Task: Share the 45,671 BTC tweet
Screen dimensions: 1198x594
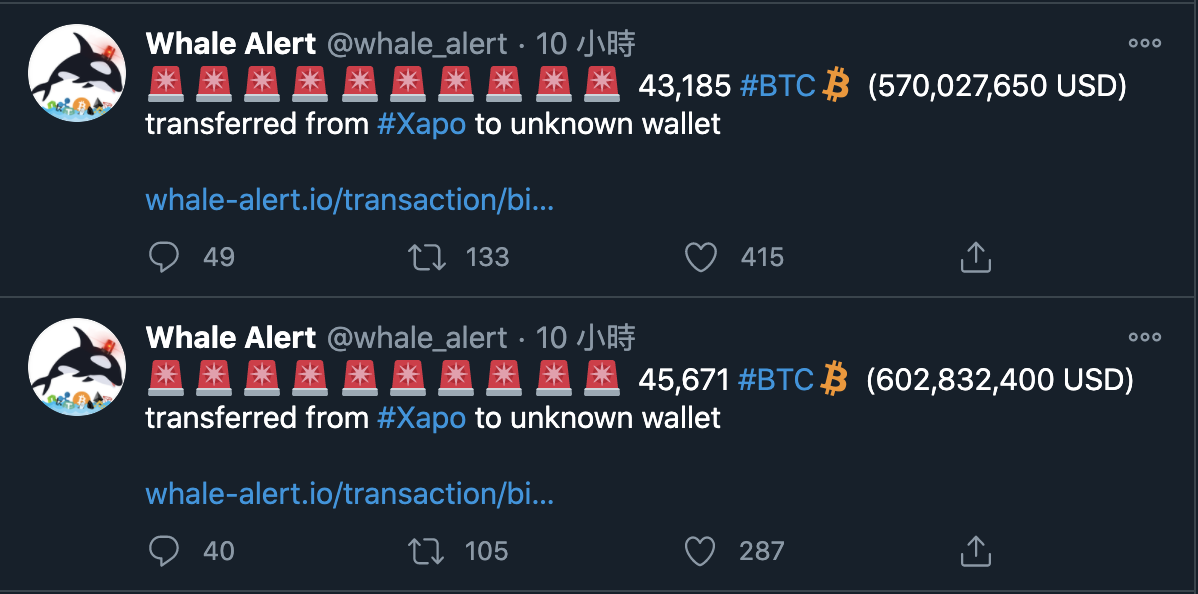Action: point(974,551)
